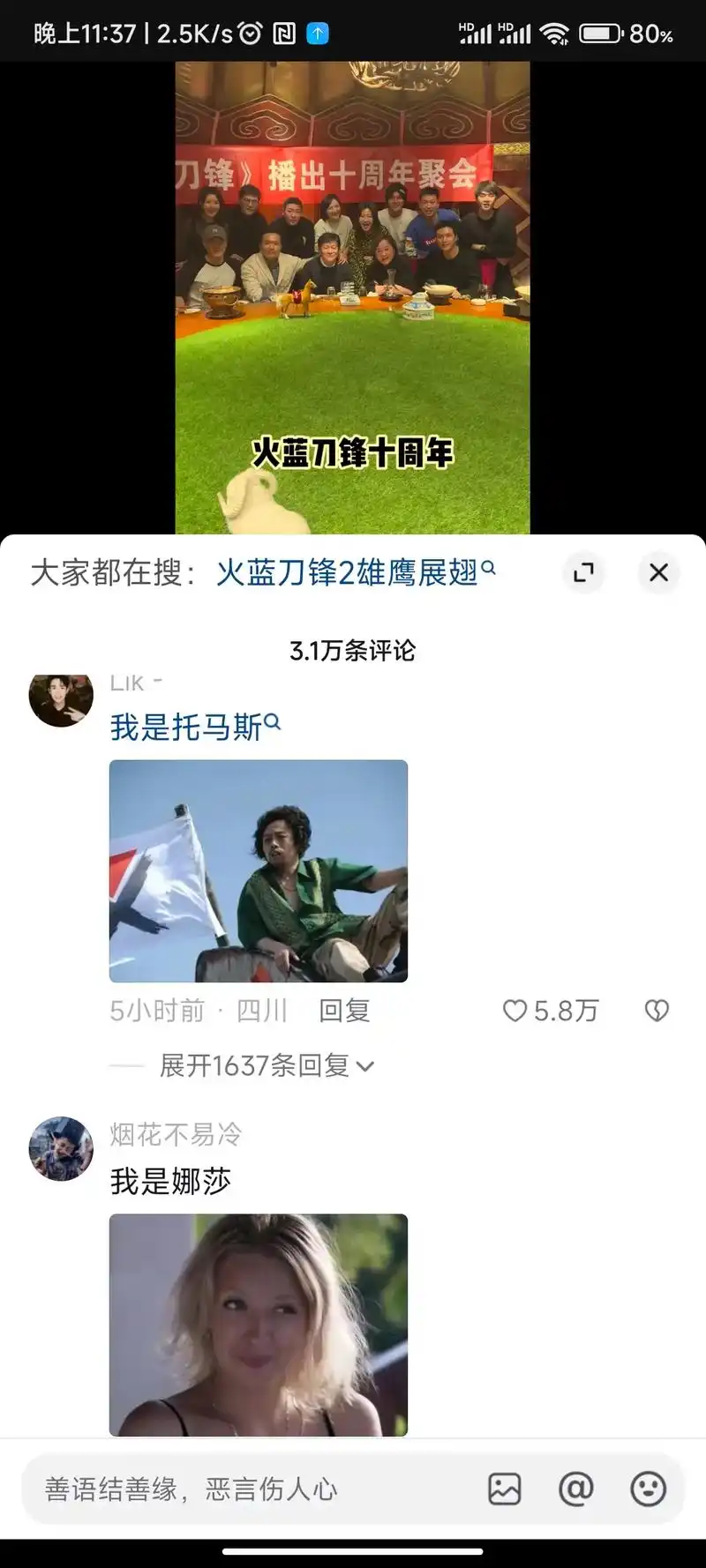The image size is (706, 1568).
Task: Tap the blue upload arrow in the status bar
Action: coord(319,31)
